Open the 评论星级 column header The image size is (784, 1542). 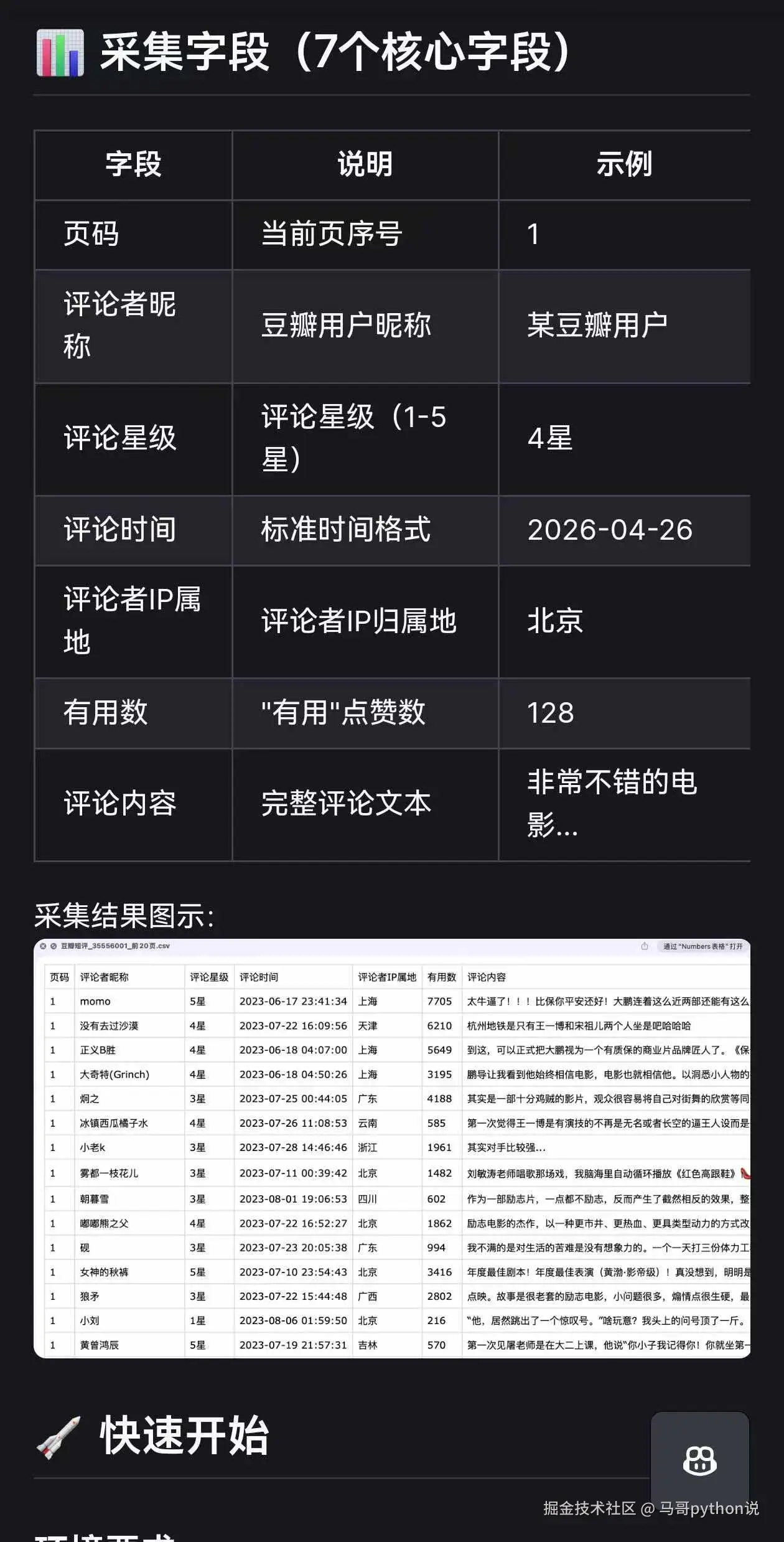[207, 977]
